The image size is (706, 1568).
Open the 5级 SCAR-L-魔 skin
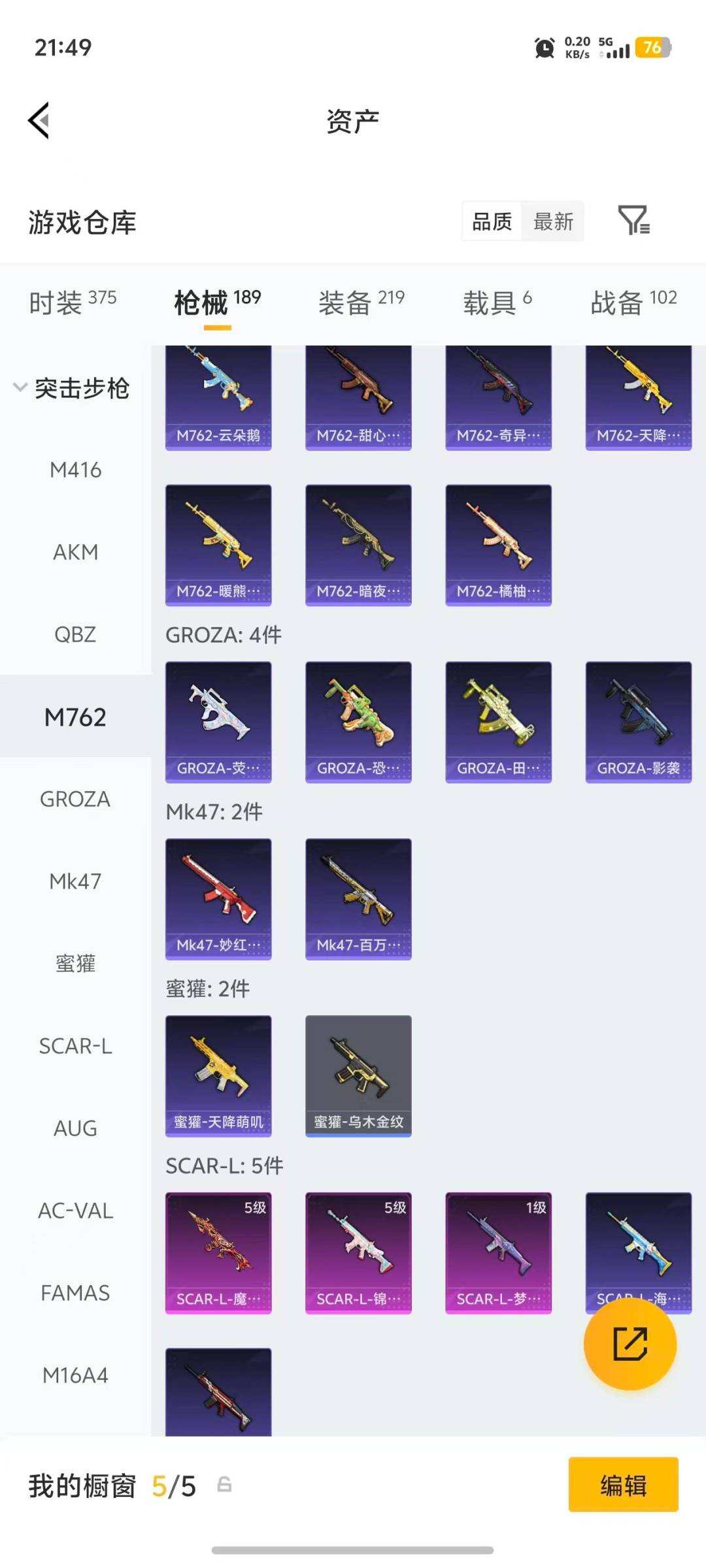coord(218,1252)
